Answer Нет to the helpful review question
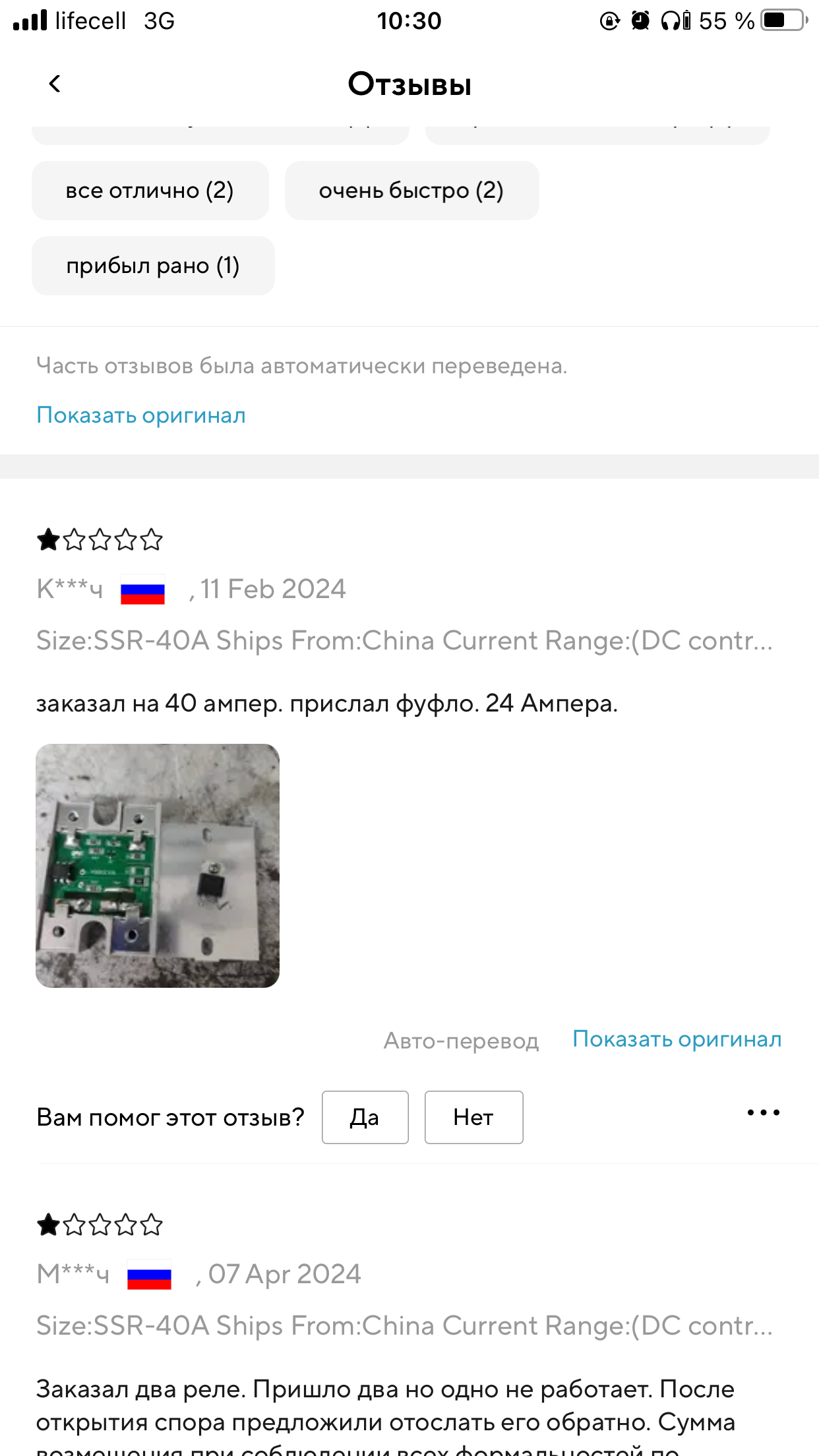 pos(474,1118)
